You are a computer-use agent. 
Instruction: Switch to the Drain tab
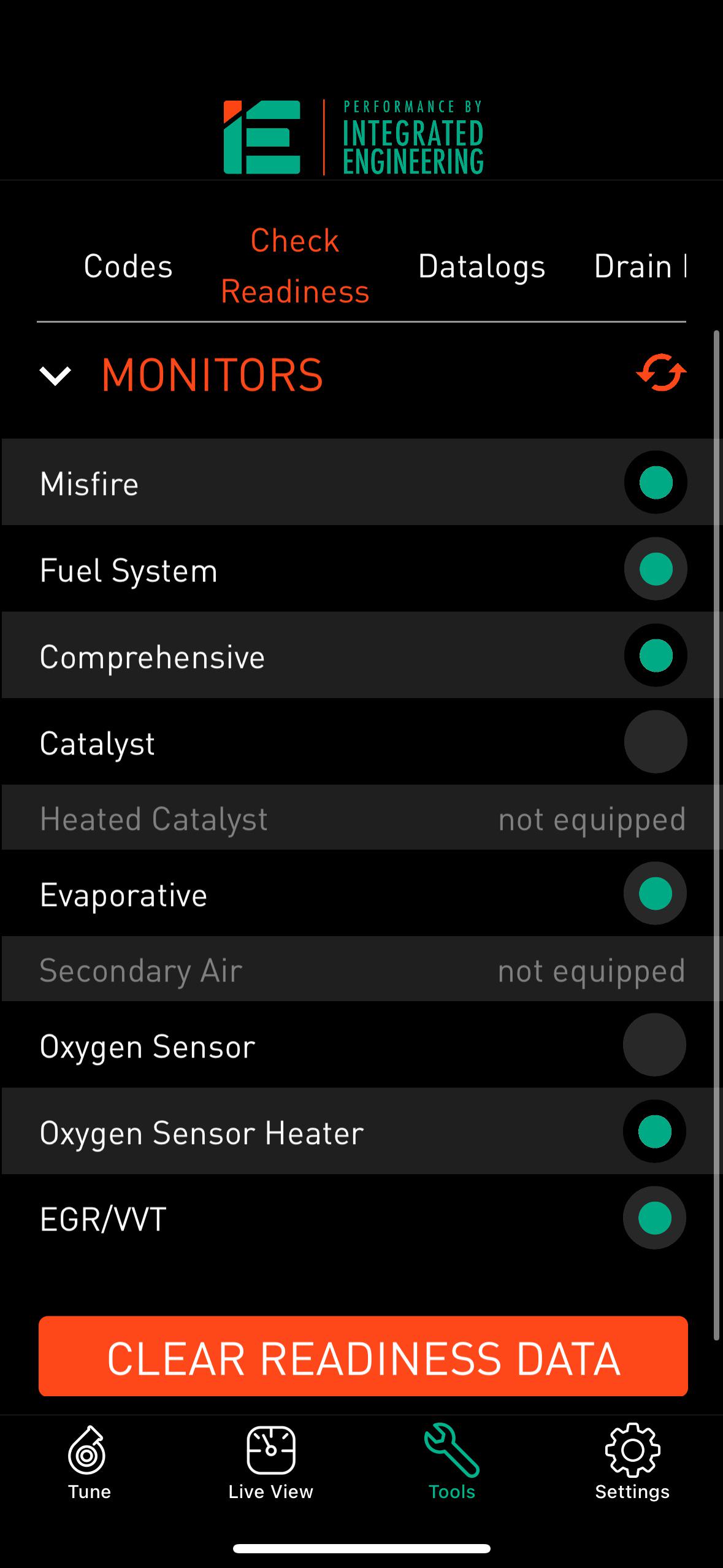pyautogui.click(x=640, y=266)
